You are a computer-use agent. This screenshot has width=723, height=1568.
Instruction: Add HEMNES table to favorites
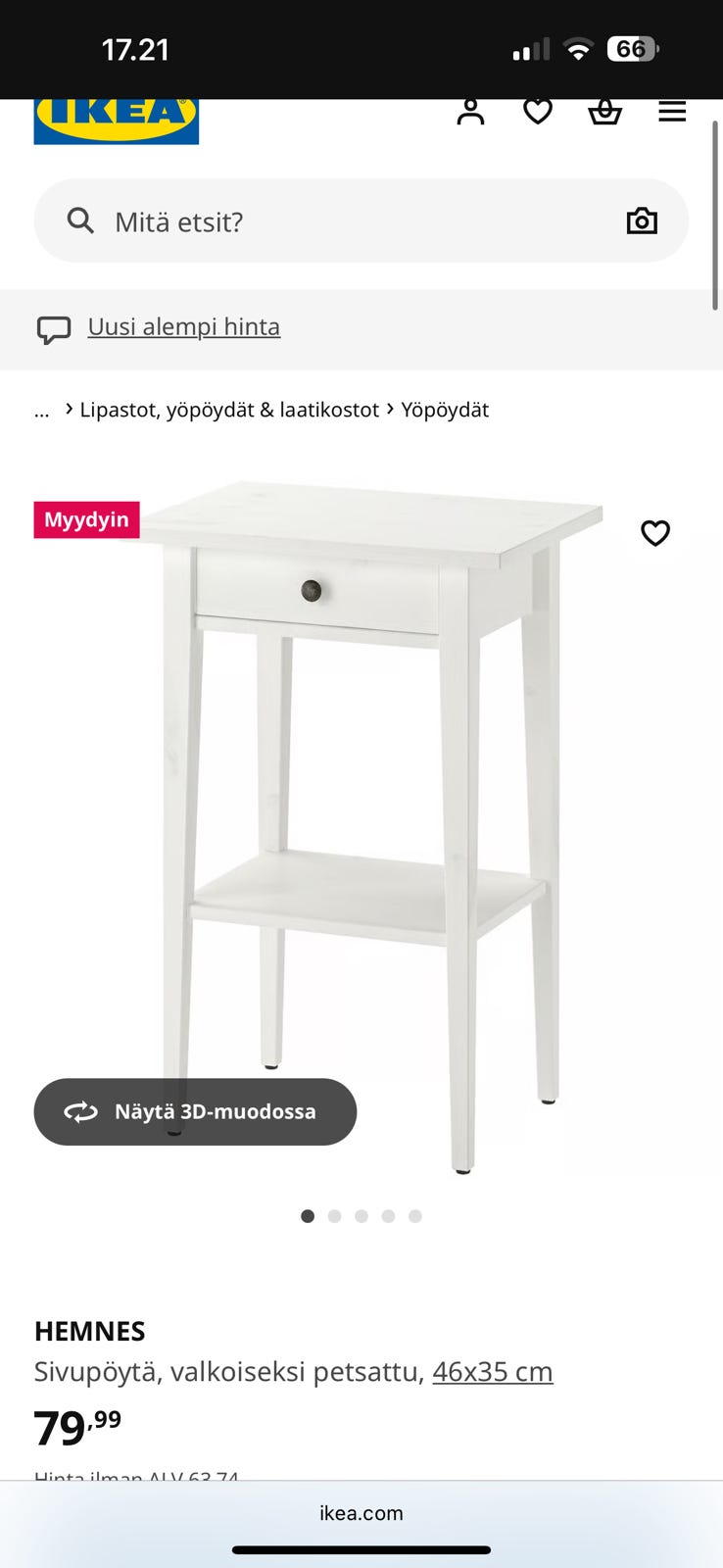(655, 533)
